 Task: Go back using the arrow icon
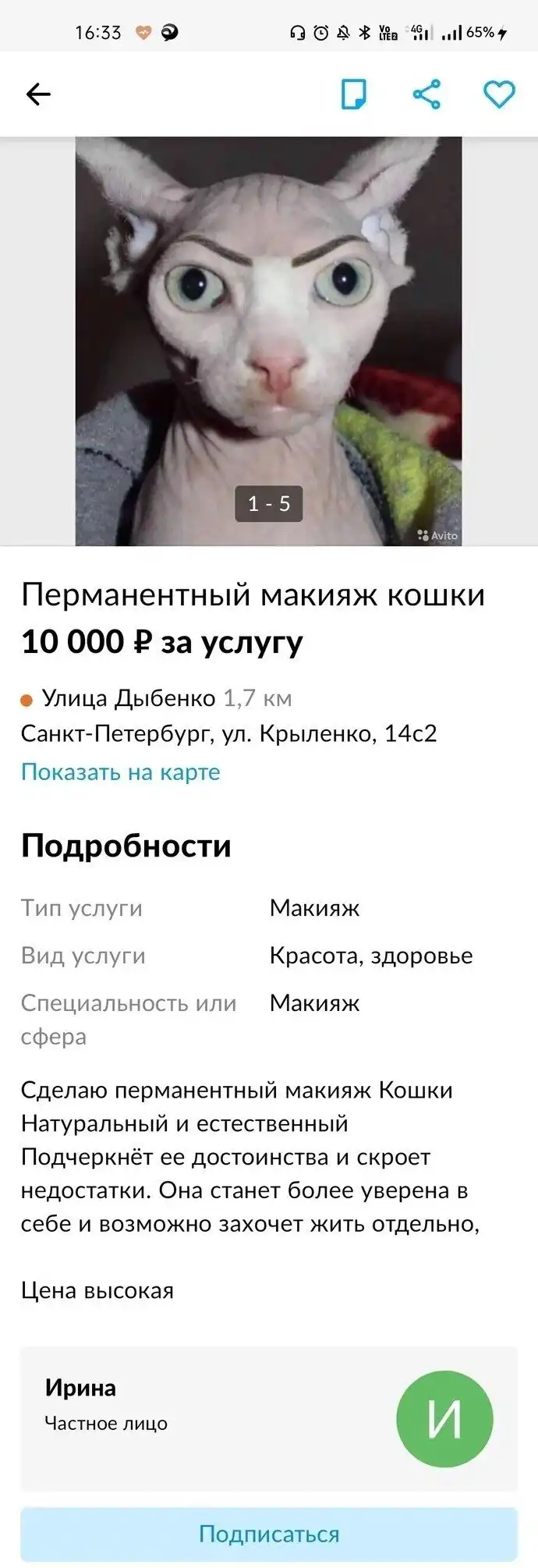(38, 94)
